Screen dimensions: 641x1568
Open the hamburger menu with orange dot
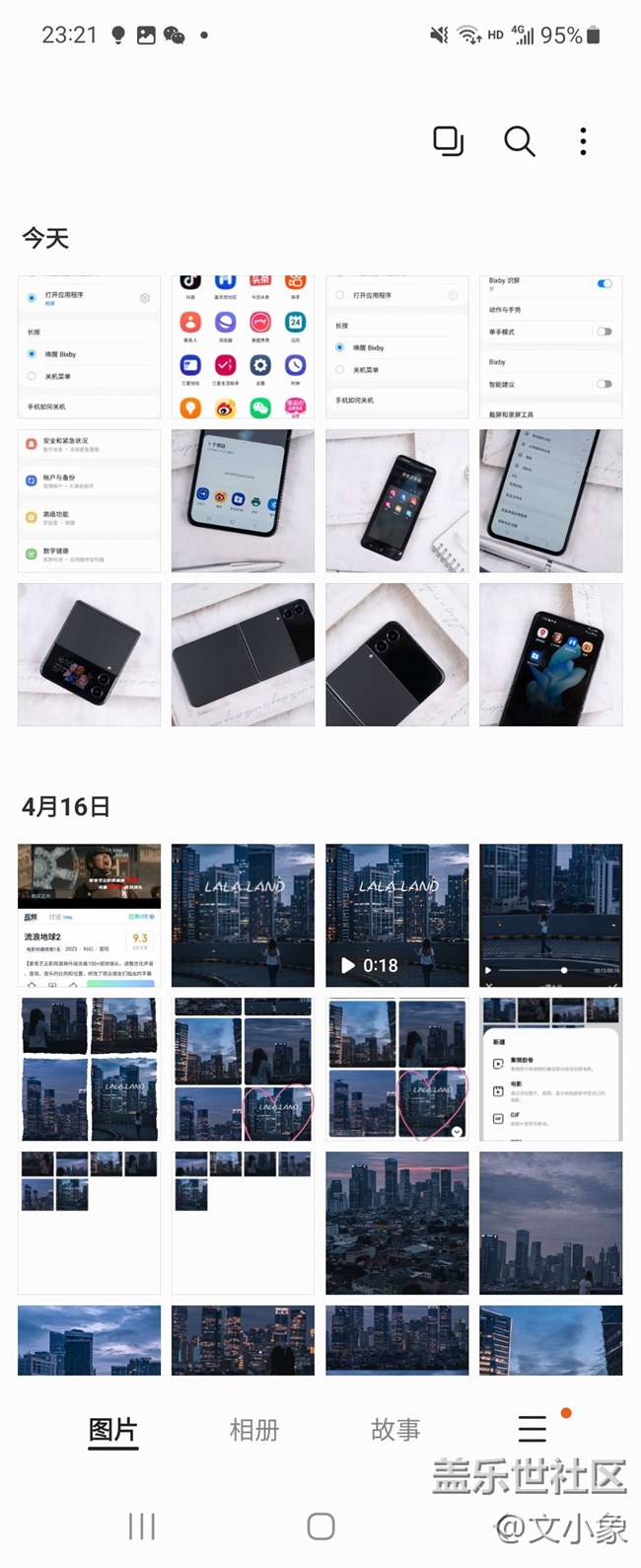[x=533, y=1428]
